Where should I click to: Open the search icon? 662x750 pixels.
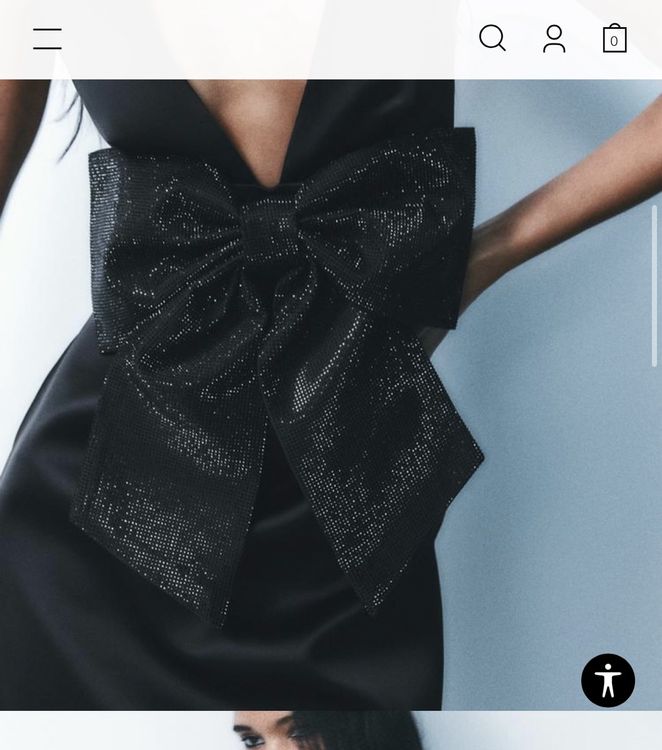pos(492,38)
